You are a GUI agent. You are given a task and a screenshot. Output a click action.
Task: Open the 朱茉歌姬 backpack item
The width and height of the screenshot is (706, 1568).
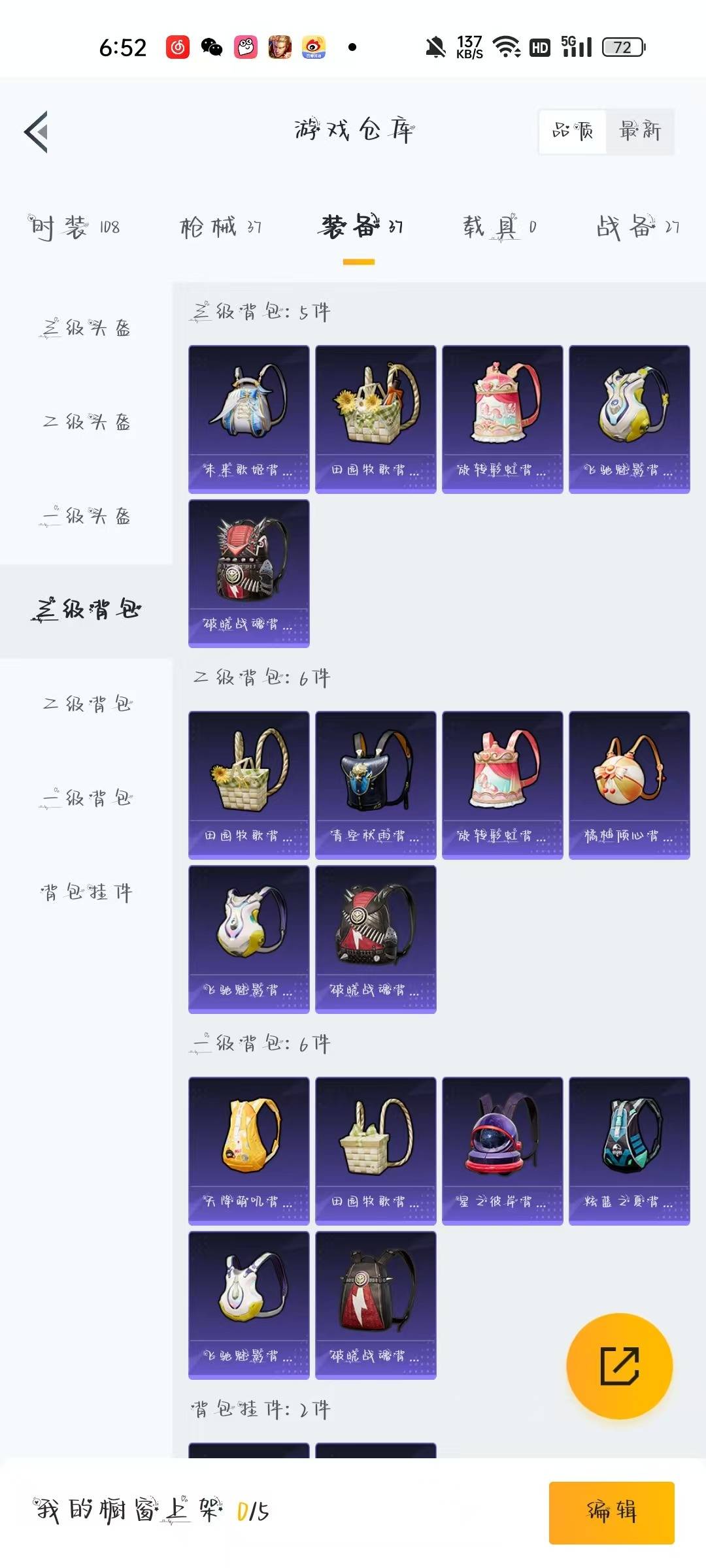click(x=249, y=419)
